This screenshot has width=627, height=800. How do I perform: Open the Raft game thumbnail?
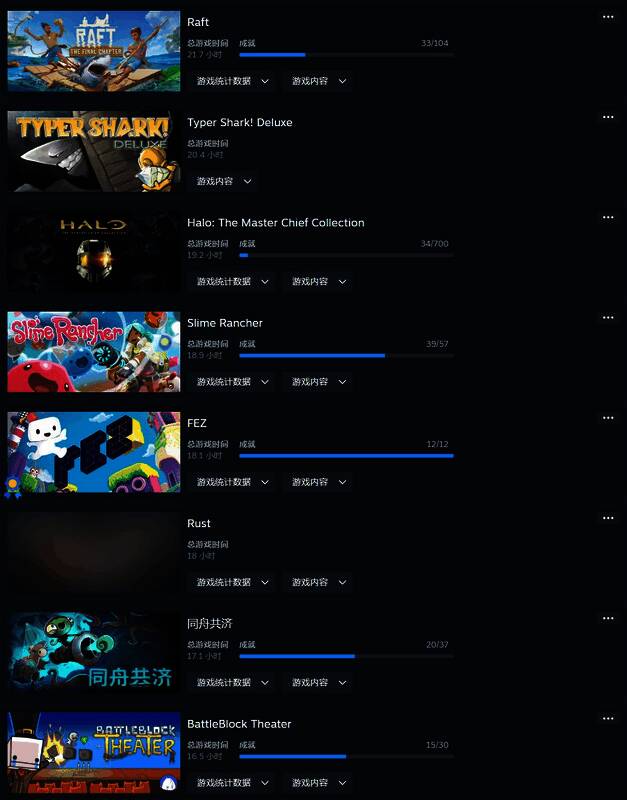(x=94, y=51)
